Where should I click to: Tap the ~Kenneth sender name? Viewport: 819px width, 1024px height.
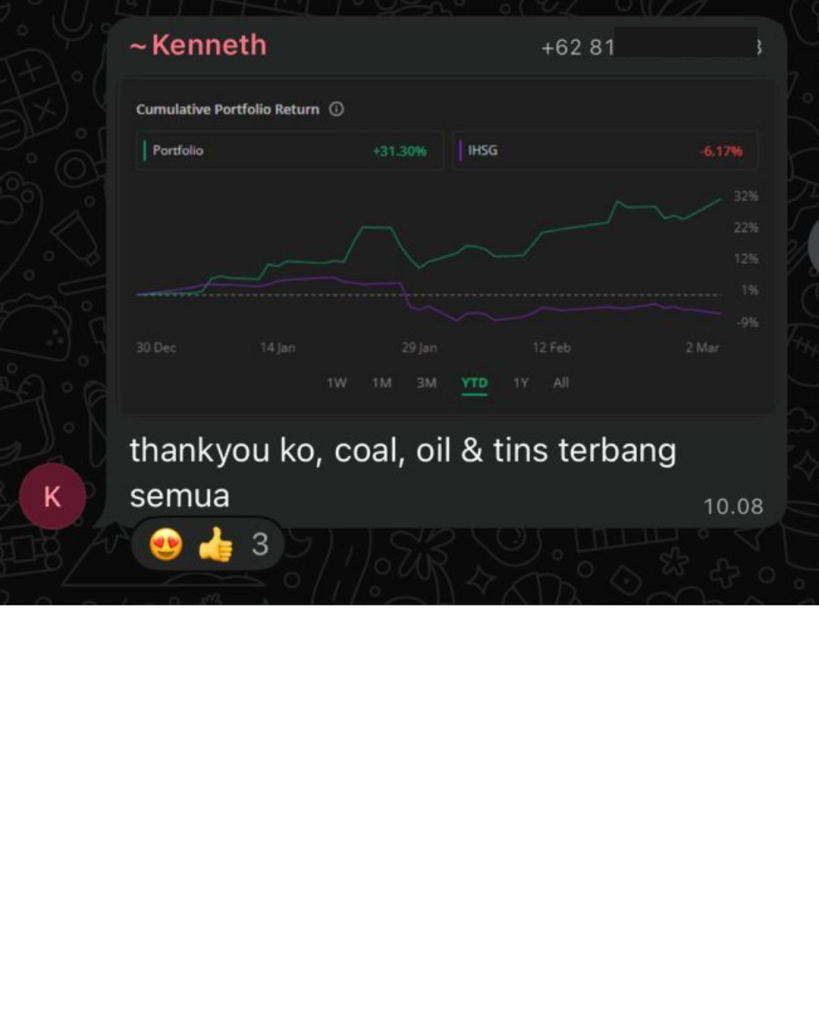(x=198, y=45)
